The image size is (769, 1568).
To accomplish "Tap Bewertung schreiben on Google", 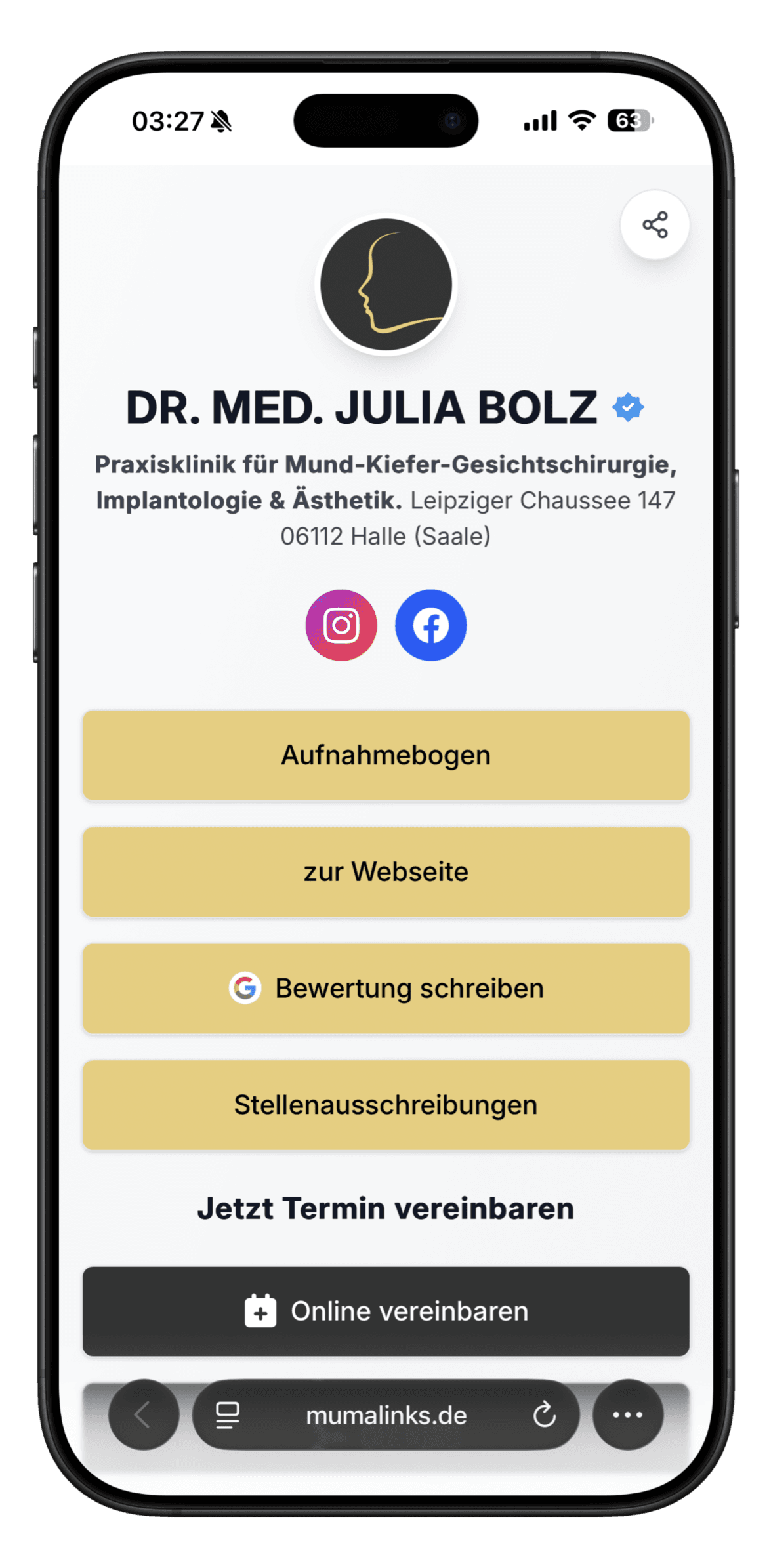I will pyautogui.click(x=386, y=989).
